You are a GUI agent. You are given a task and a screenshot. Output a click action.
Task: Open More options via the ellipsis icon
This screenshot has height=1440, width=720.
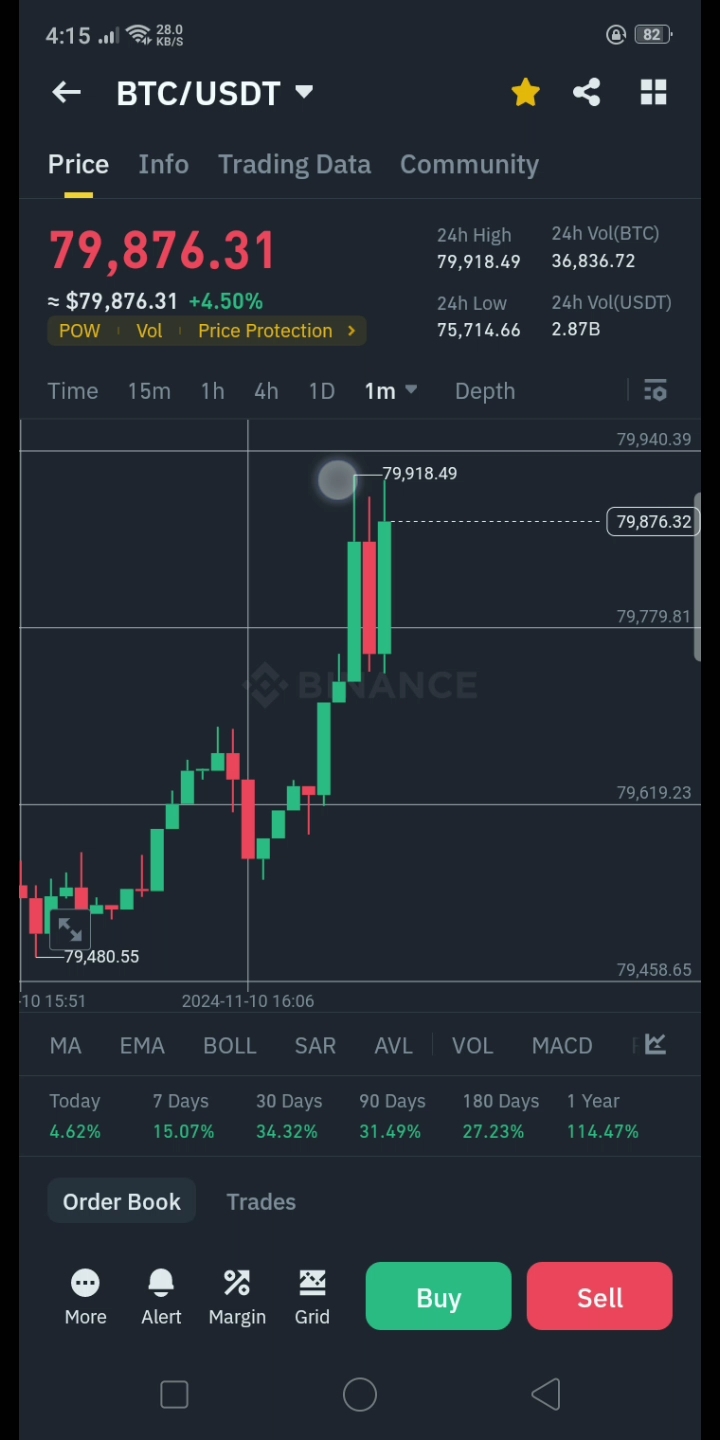(85, 1295)
